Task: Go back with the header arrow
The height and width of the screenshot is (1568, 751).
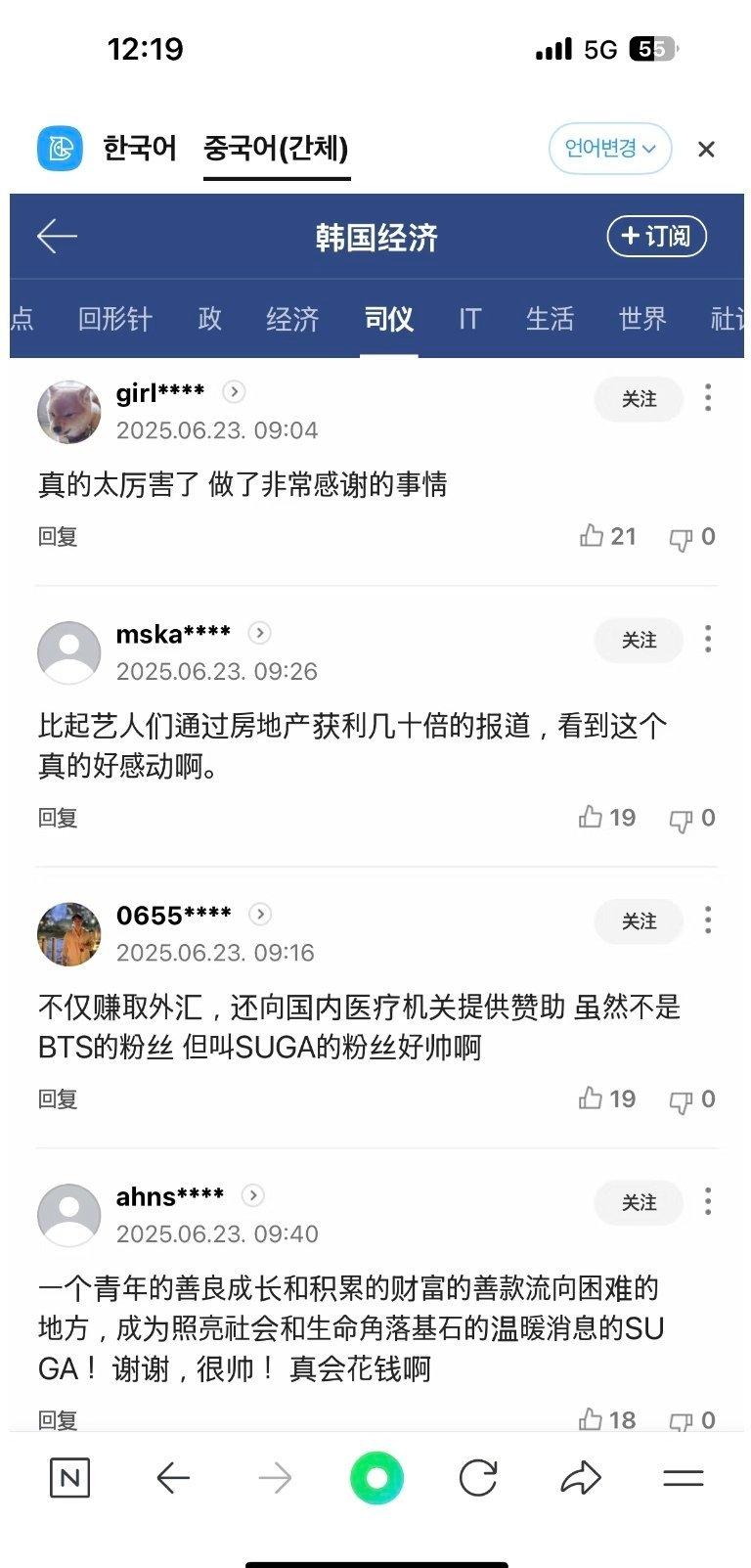Action: tap(57, 237)
